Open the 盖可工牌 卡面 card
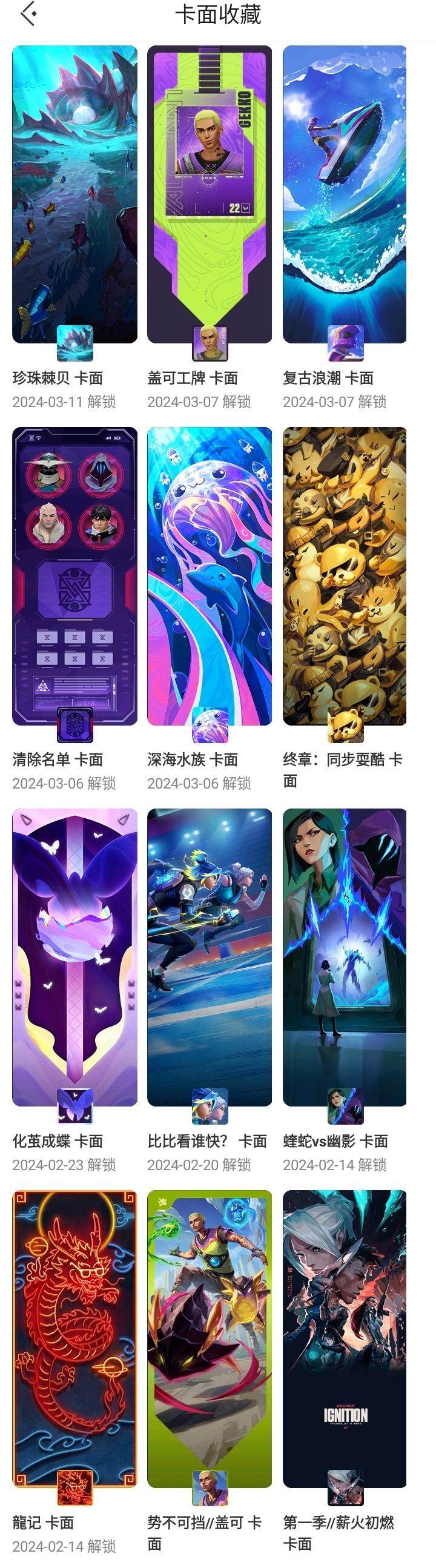This screenshot has width=436, height=1568. tap(210, 195)
